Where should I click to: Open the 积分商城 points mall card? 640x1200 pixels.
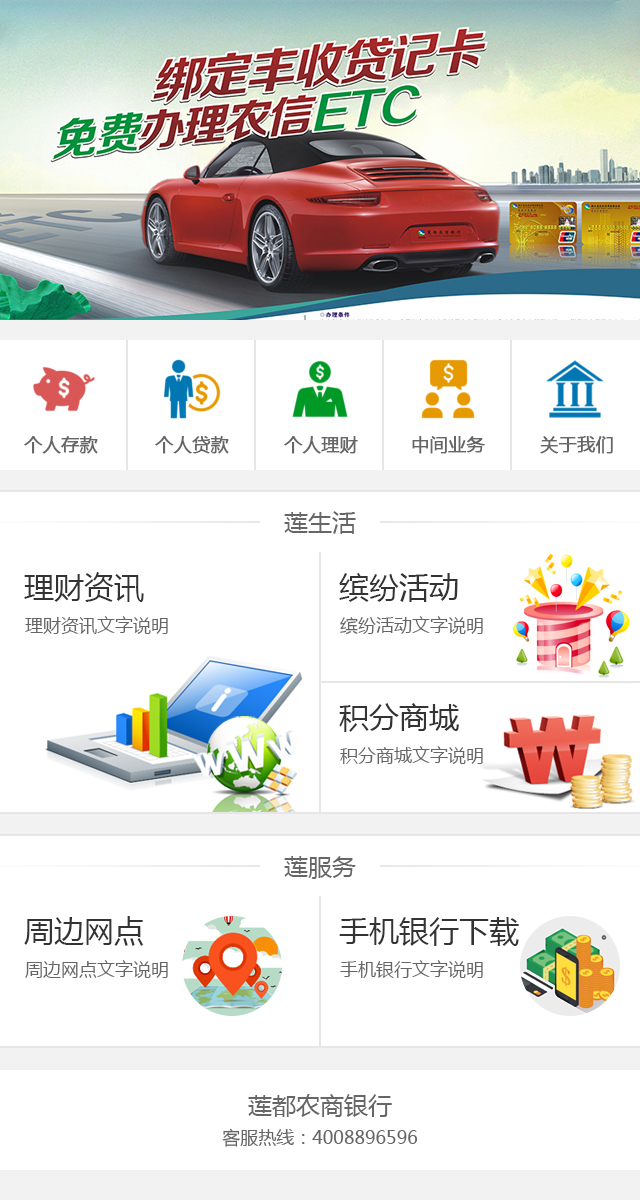coord(480,747)
